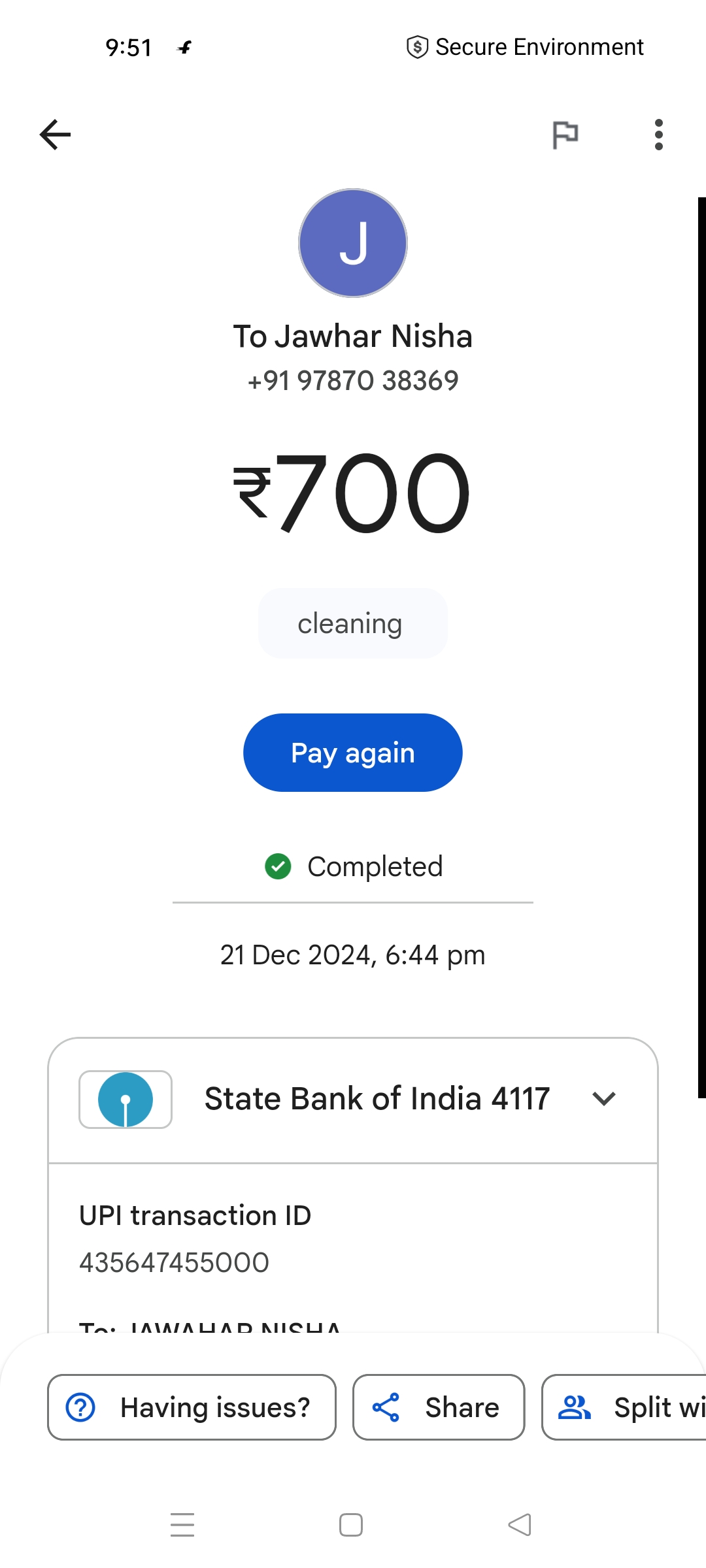706x1568 pixels.
Task: Split this payment with others
Action: point(624,1407)
